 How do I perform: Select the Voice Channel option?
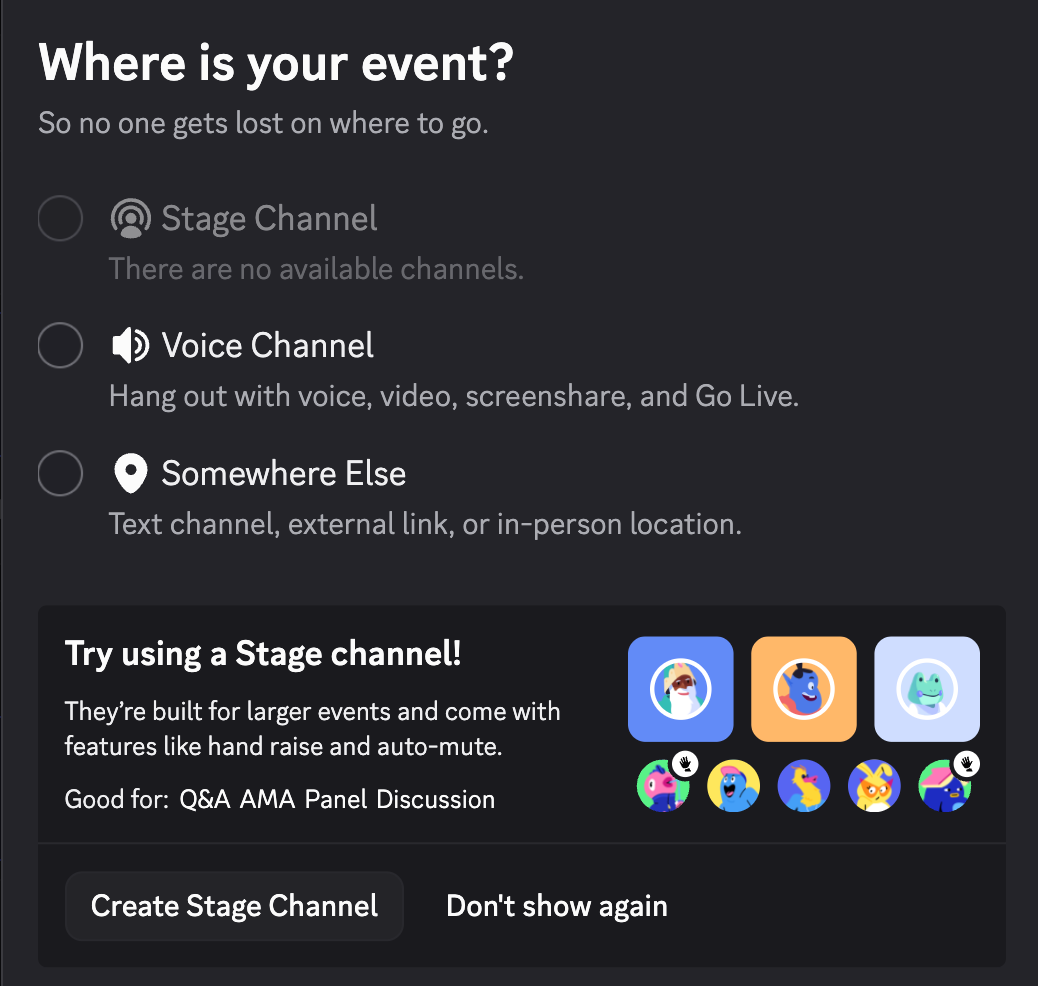click(x=60, y=346)
